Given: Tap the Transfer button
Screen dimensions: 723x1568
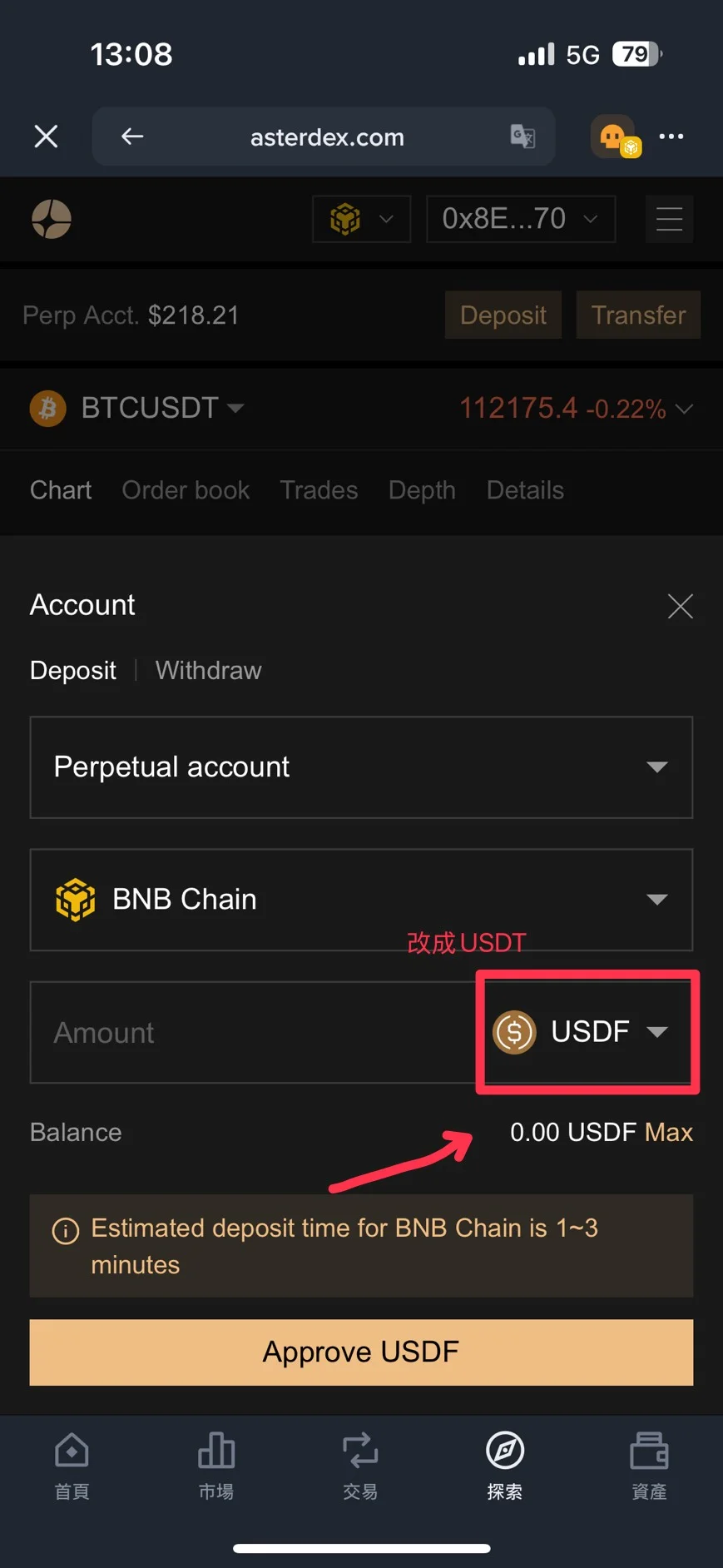Looking at the screenshot, I should pyautogui.click(x=638, y=315).
